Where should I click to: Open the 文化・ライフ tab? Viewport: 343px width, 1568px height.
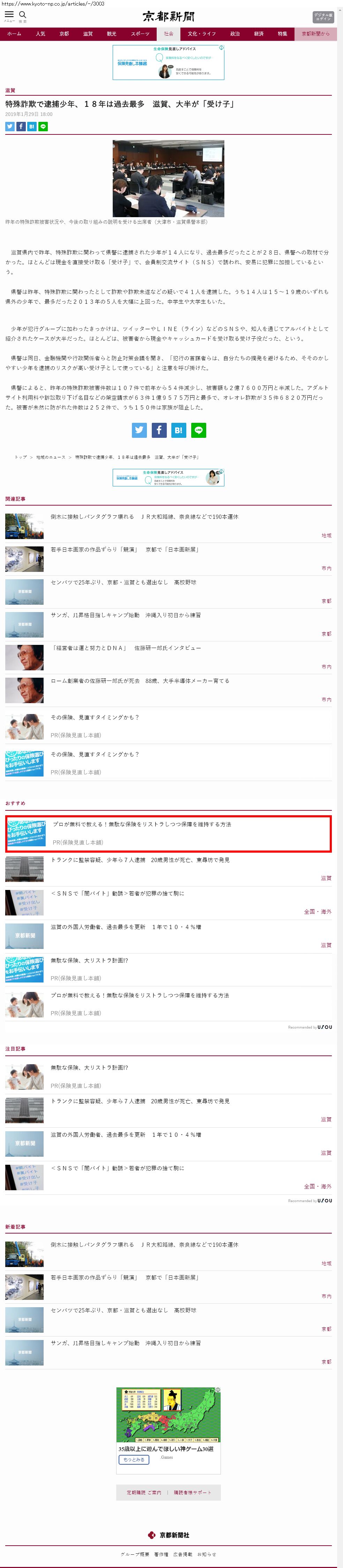201,34
